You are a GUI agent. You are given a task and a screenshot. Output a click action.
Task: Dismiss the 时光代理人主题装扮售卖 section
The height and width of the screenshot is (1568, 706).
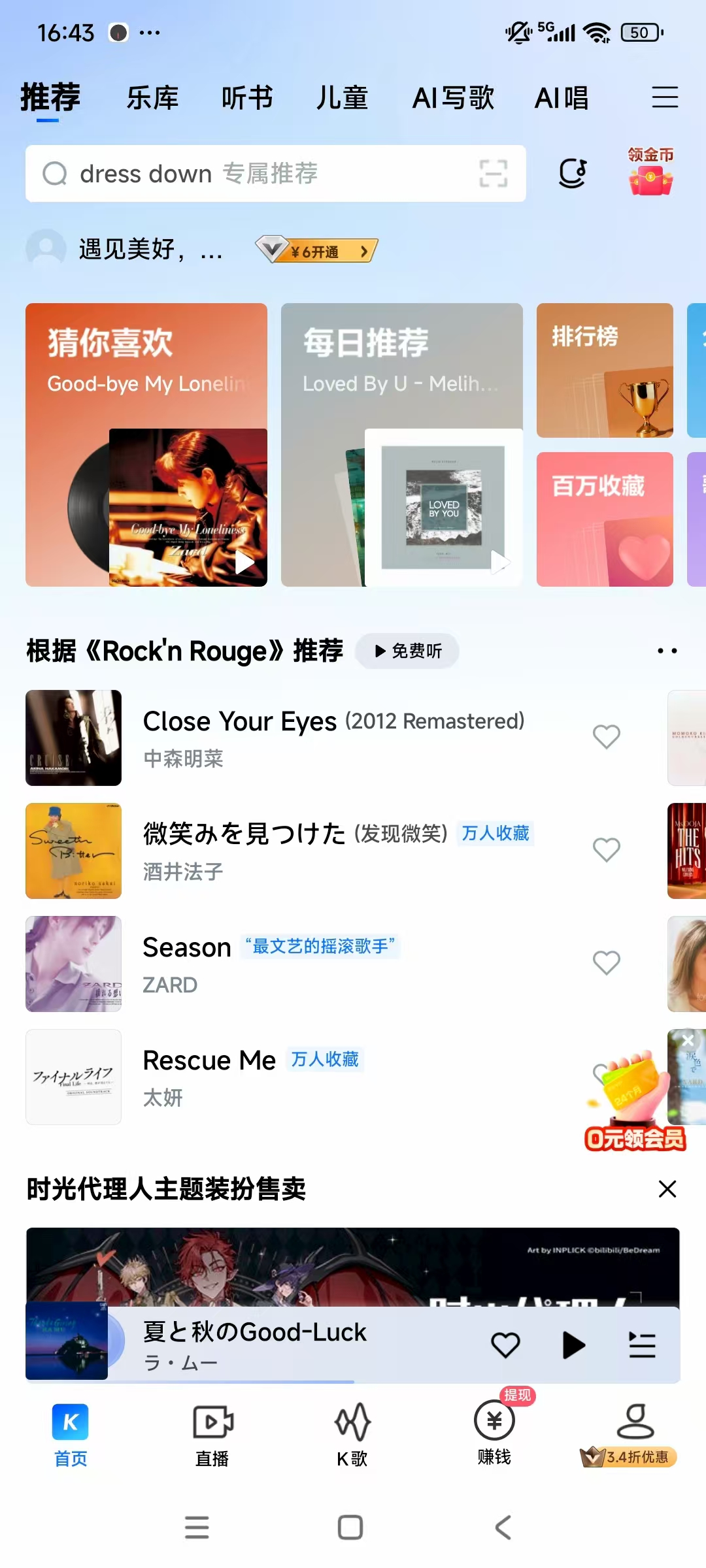pyautogui.click(x=667, y=1189)
